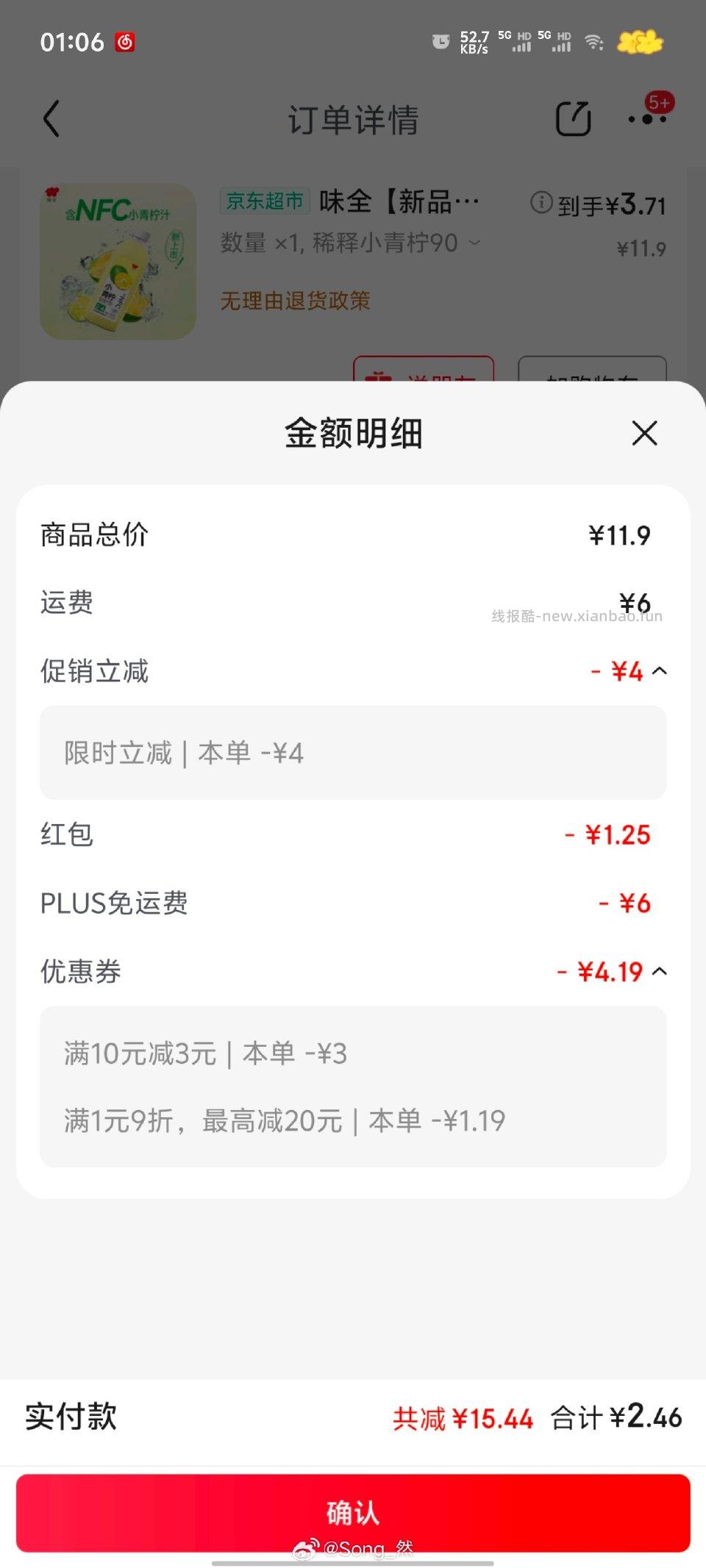The width and height of the screenshot is (706, 1568).
Task: Tap the Wi-Fi icon in the status bar
Action: coord(593,43)
